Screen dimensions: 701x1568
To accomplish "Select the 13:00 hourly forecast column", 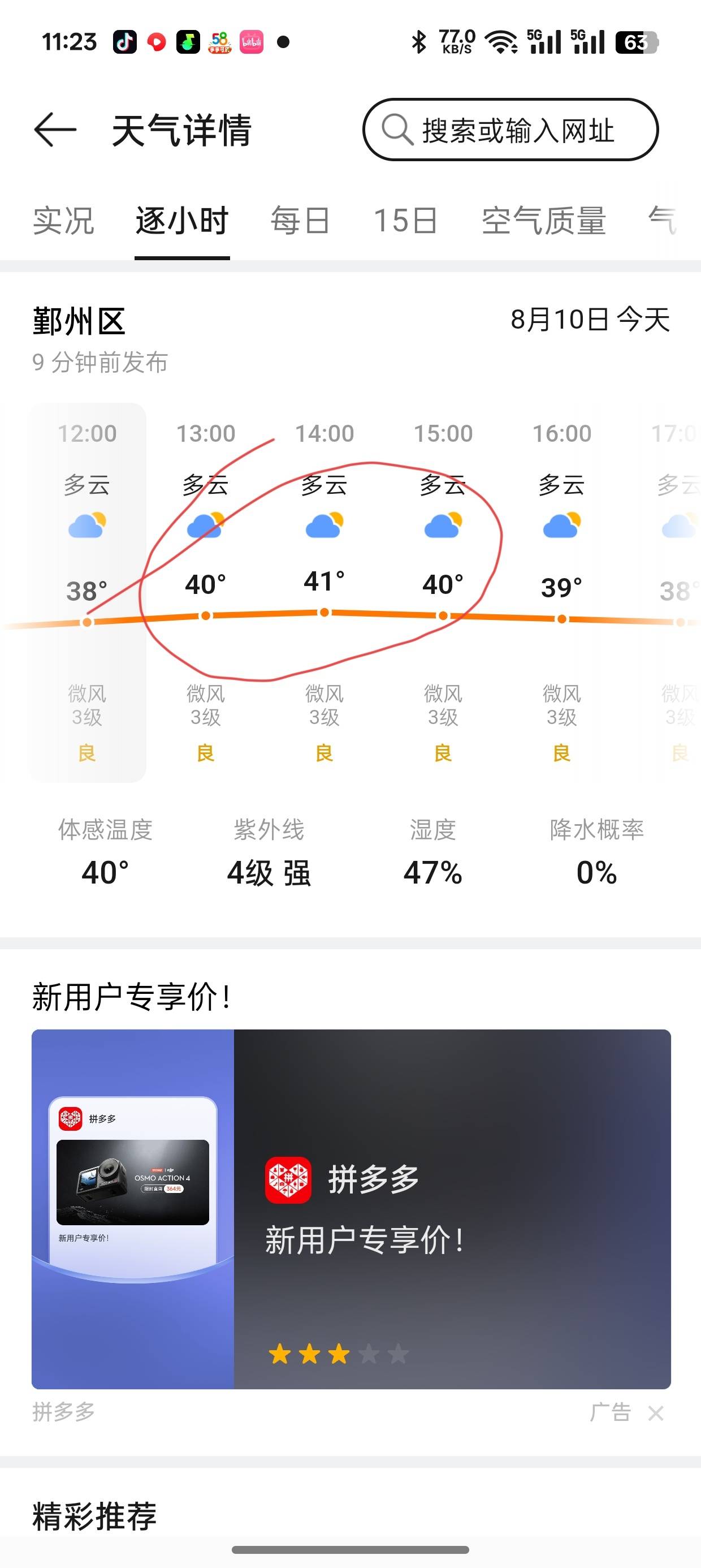I will [x=206, y=591].
